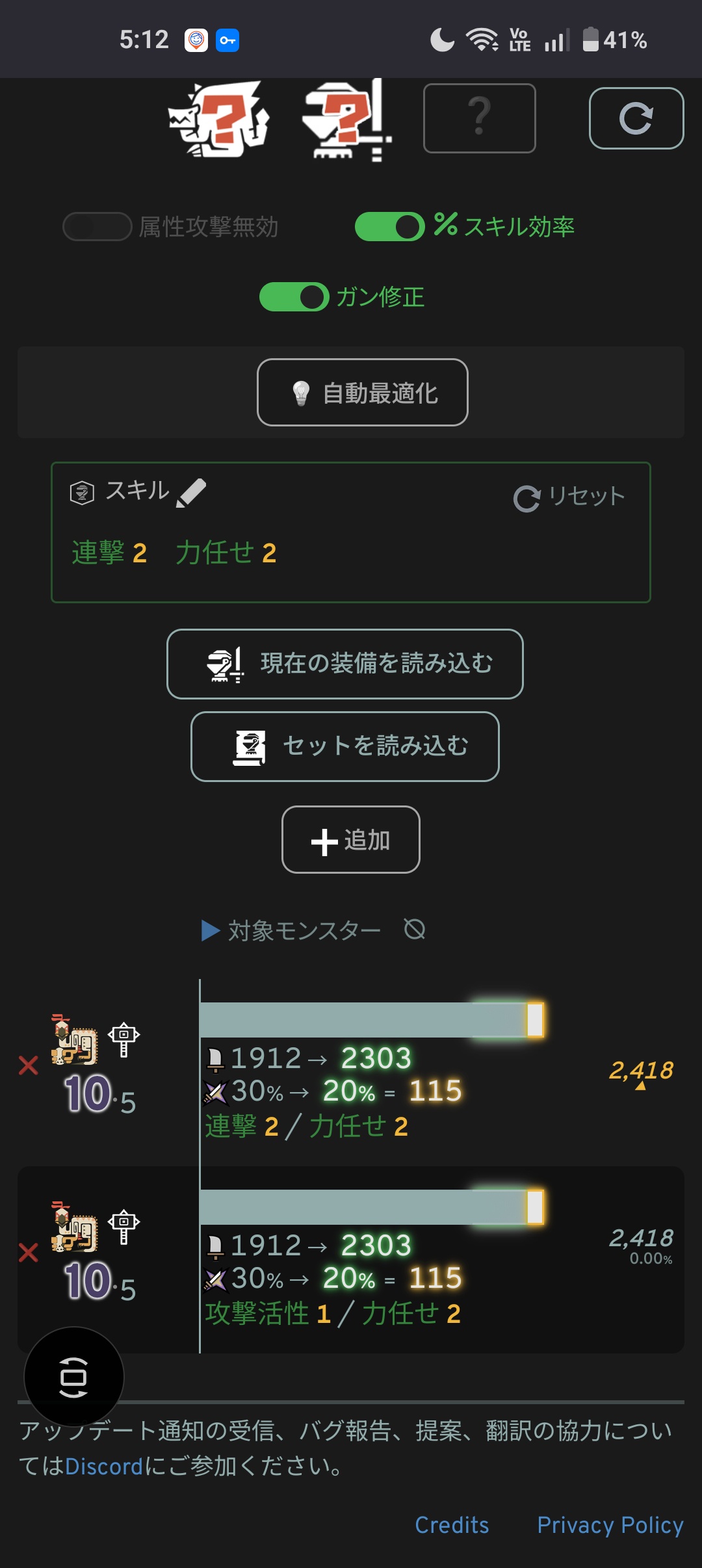Turn off the スキル効率 switch
The width and height of the screenshot is (702, 1568).
(x=389, y=227)
